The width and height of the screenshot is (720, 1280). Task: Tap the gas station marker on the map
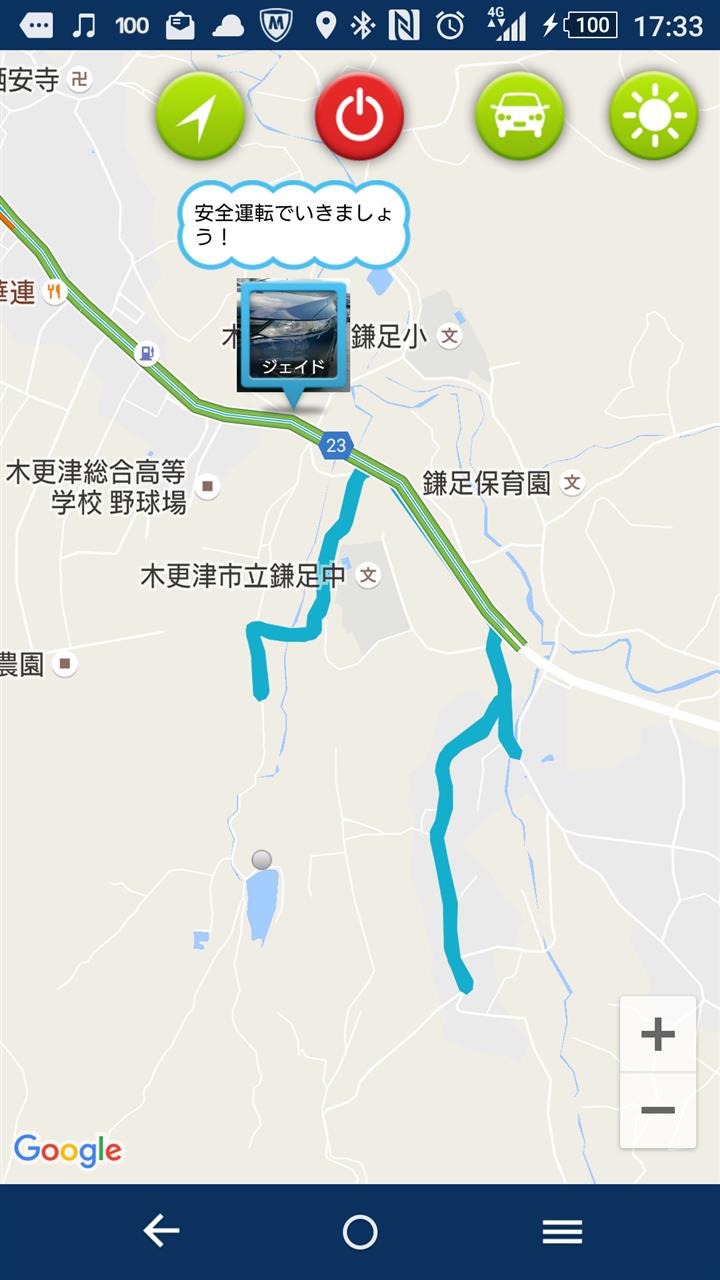coord(148,352)
